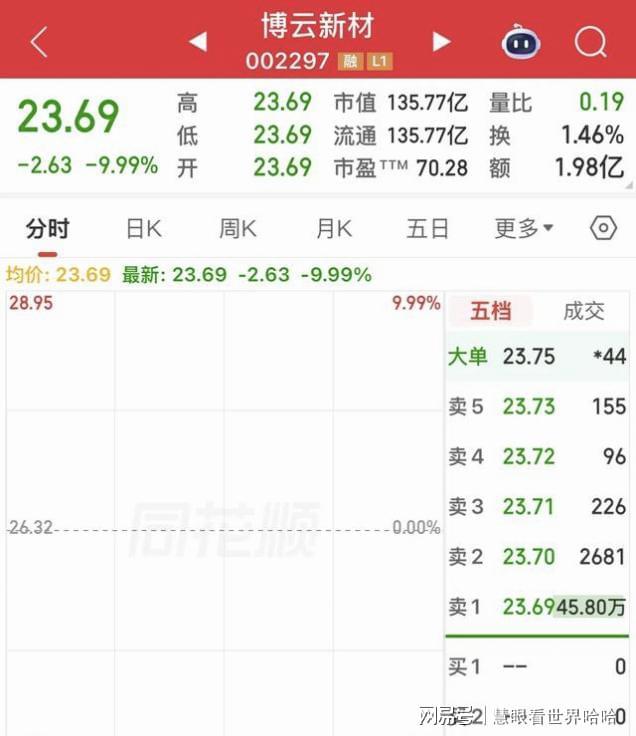Expand the quote details corner arrow
The width and height of the screenshot is (636, 736).
tap(629, 186)
